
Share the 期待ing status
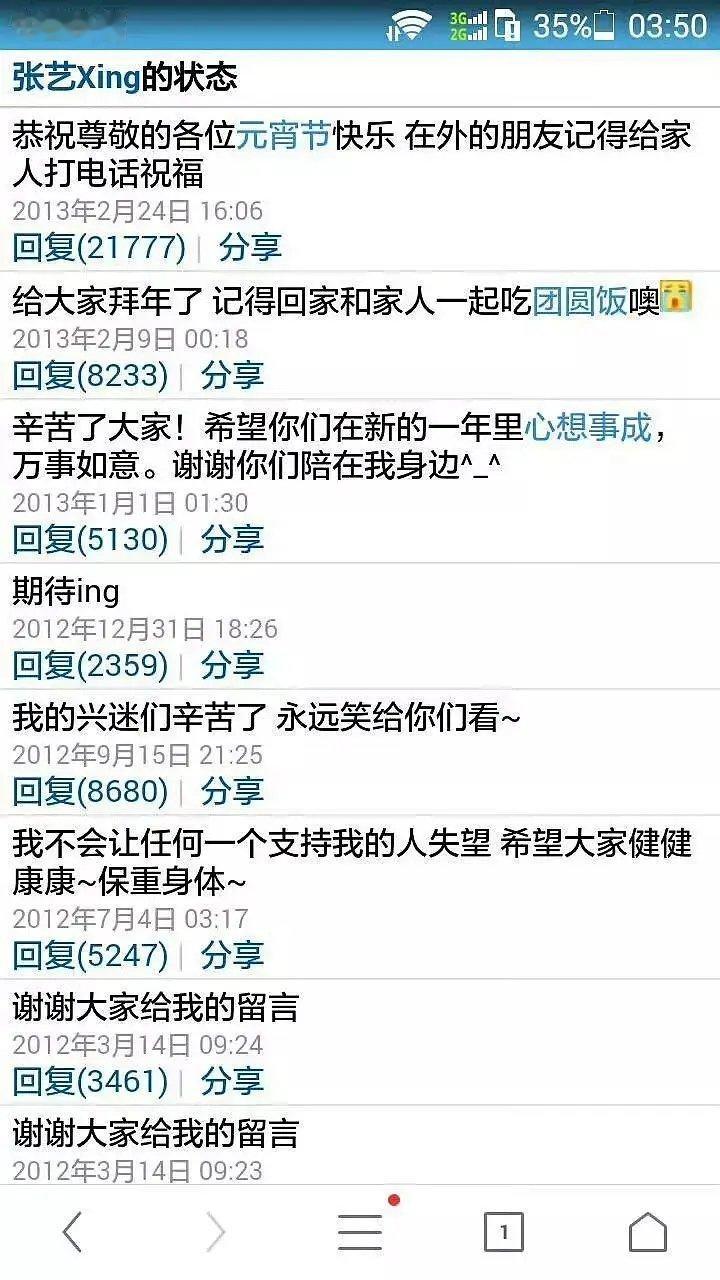(232, 665)
